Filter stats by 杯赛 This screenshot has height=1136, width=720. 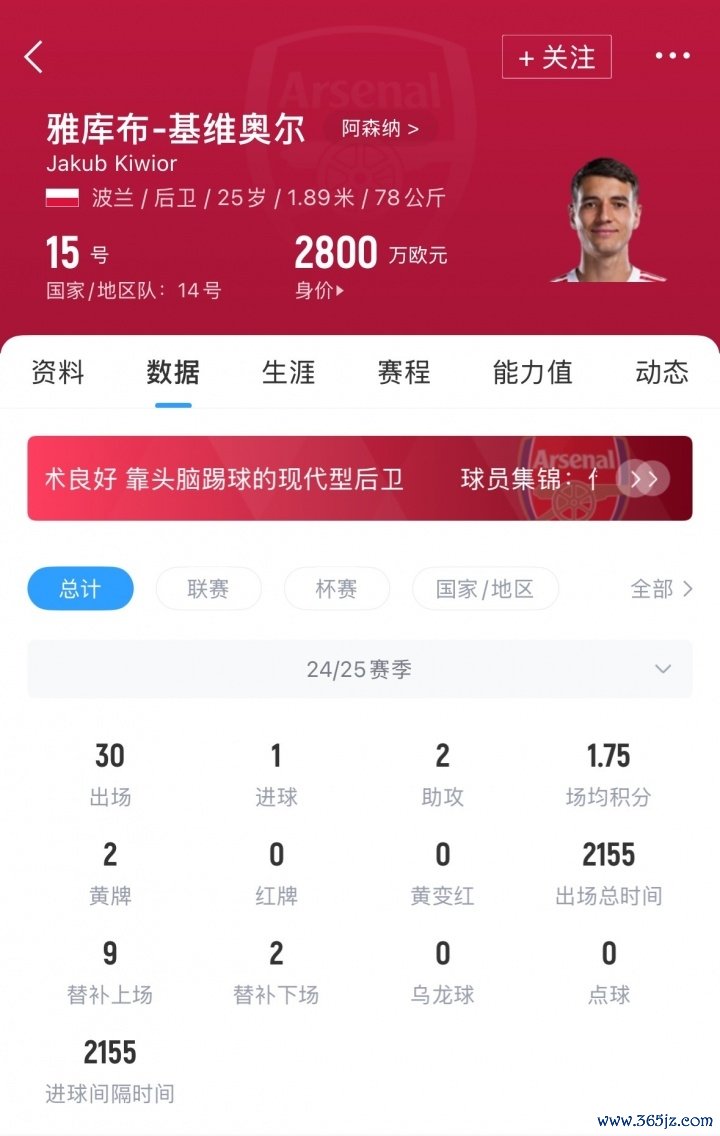(x=336, y=589)
